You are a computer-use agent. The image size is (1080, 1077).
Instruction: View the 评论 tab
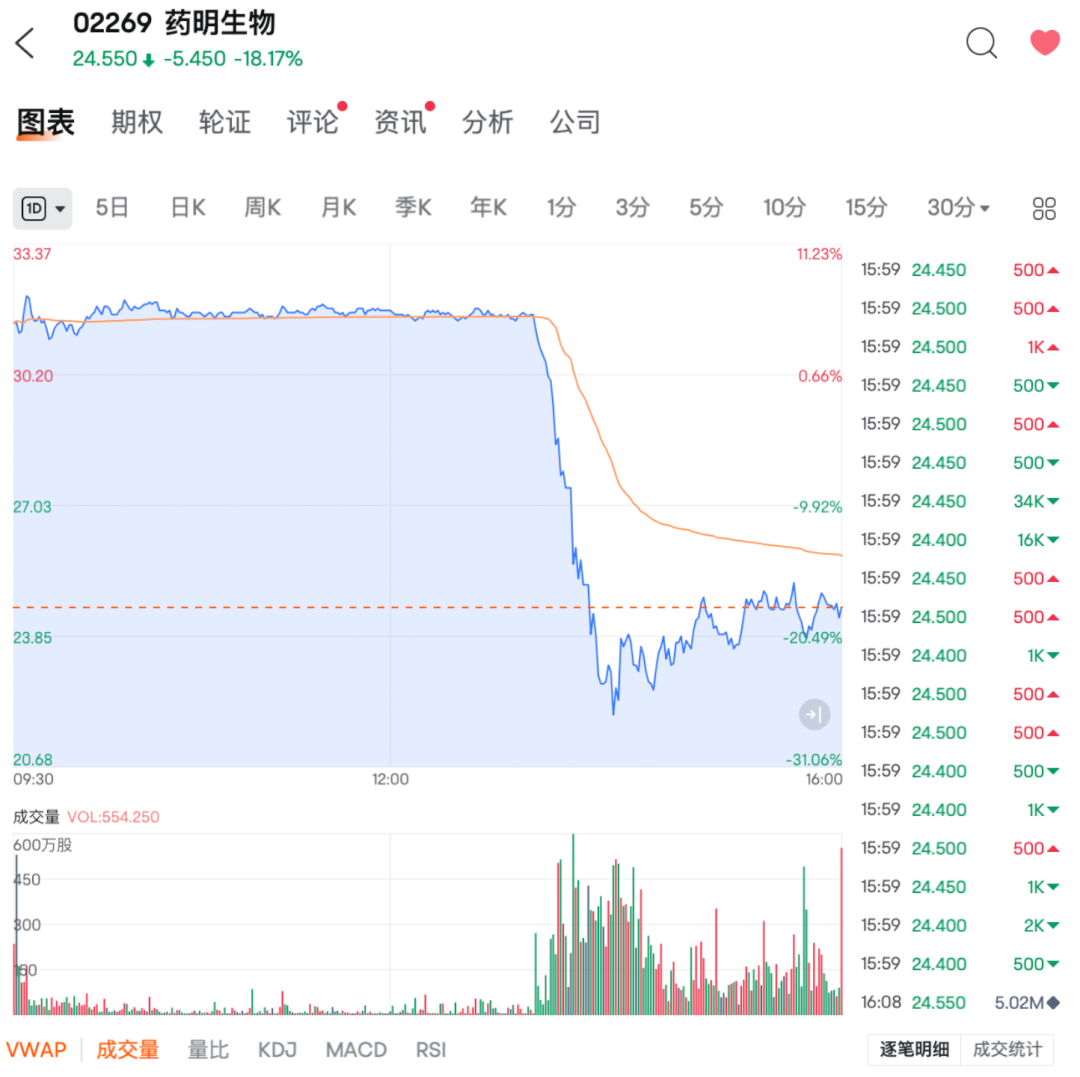click(x=312, y=122)
